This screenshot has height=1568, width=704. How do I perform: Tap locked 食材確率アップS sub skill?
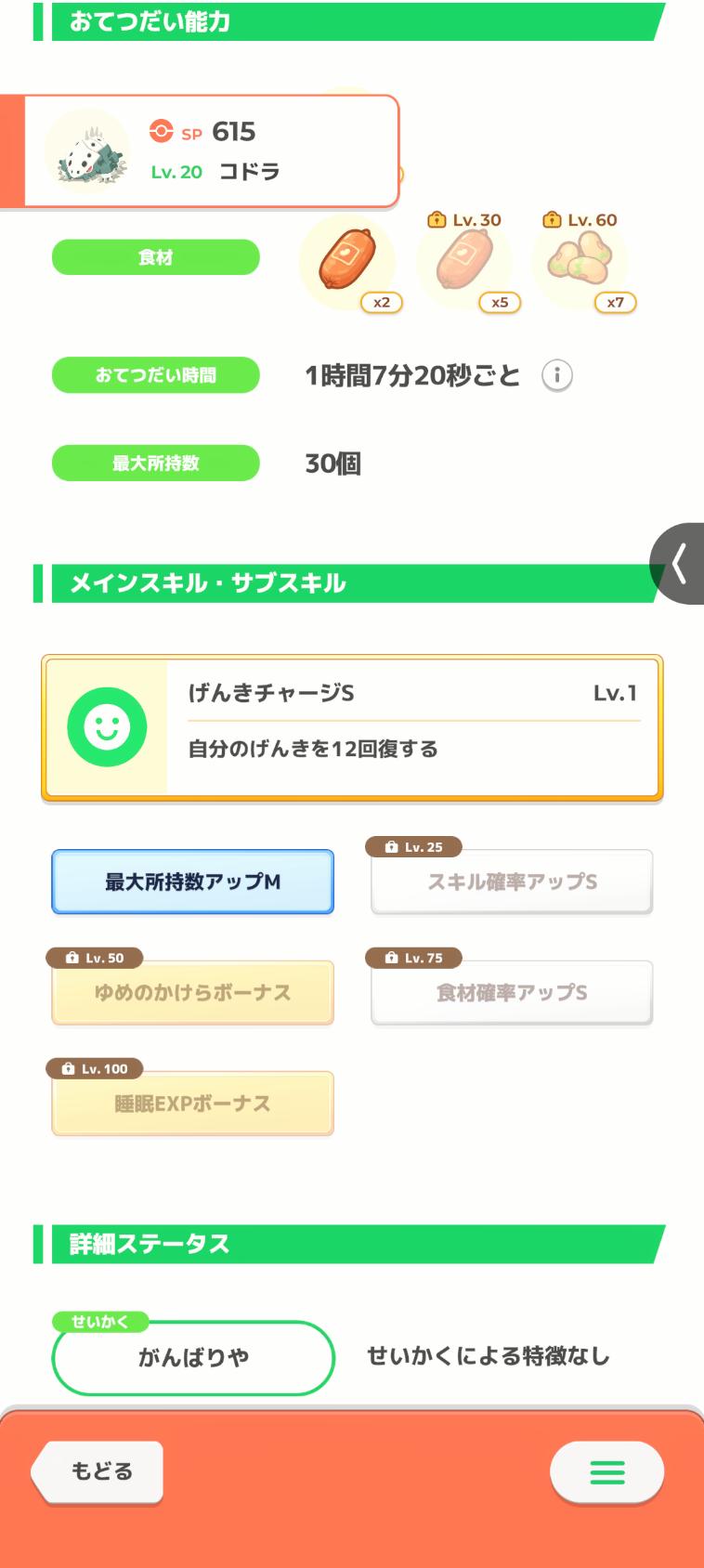pos(512,992)
